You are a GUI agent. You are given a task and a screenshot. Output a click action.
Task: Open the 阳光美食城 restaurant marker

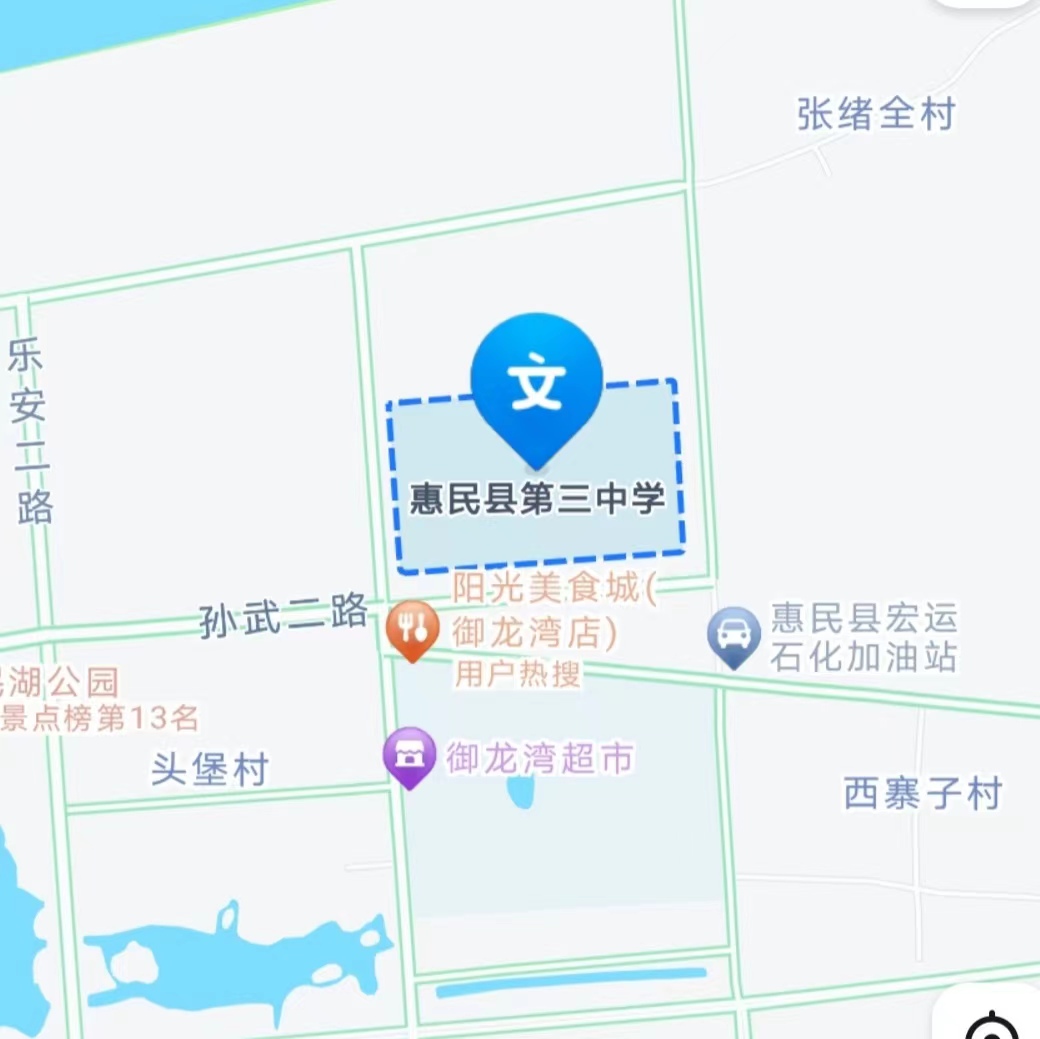(412, 629)
